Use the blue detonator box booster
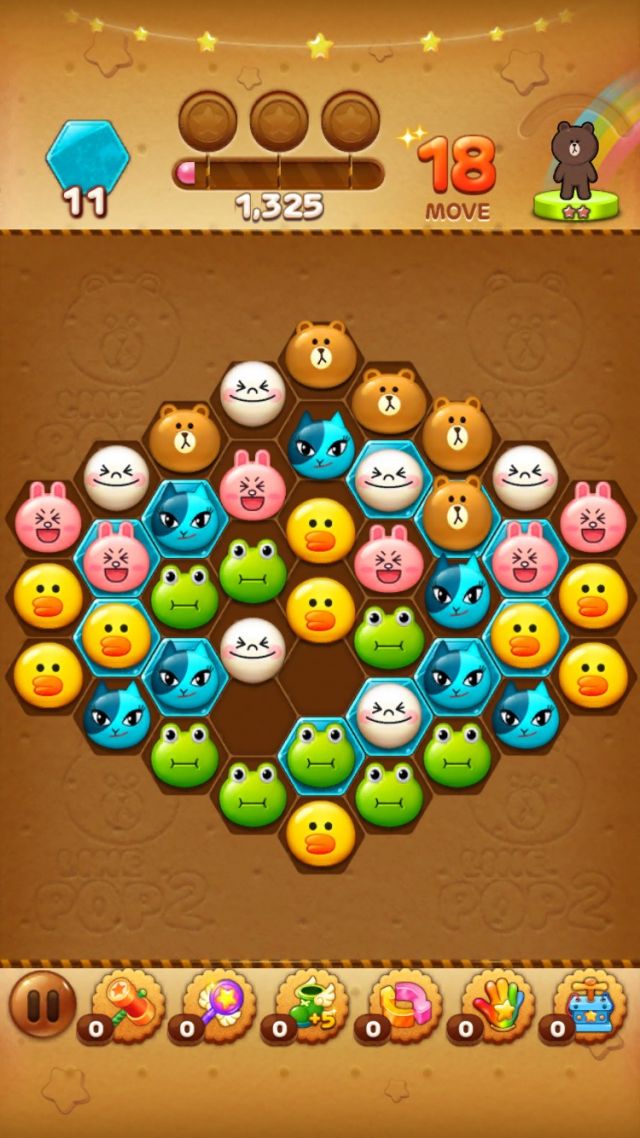 click(588, 1004)
